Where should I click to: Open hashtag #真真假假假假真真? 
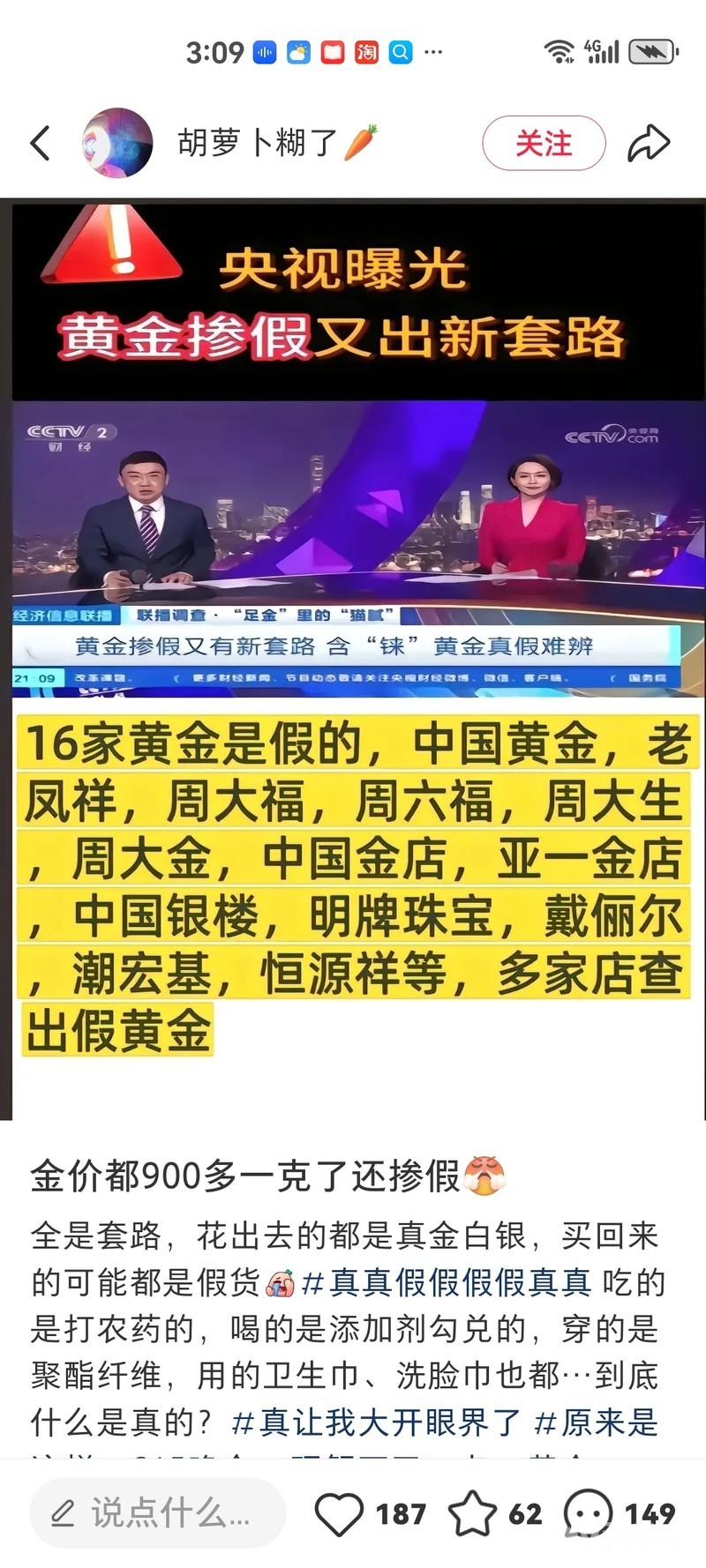[447, 1282]
